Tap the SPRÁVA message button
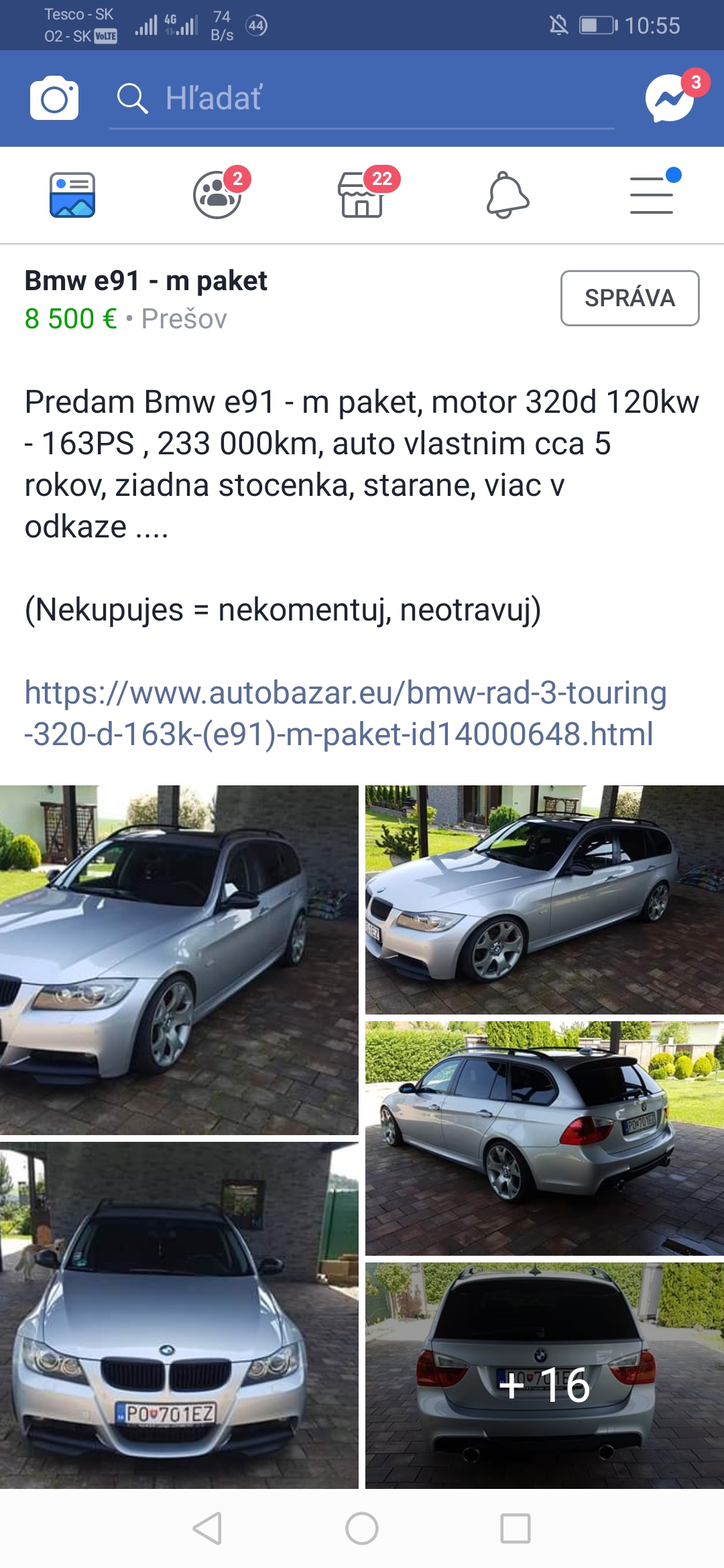Viewport: 724px width, 1568px height. coord(629,298)
